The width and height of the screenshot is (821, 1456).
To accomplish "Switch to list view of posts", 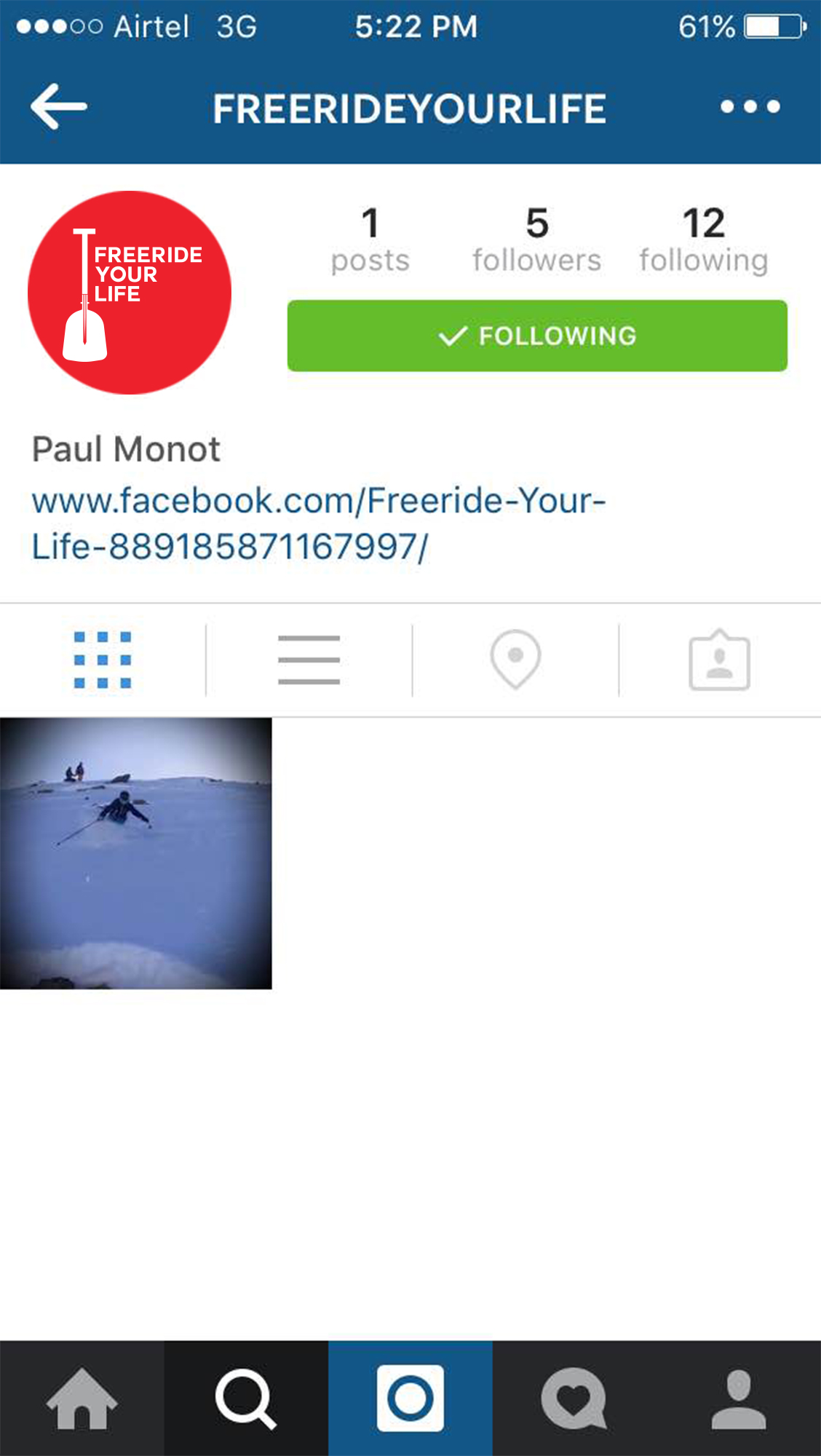I will pos(309,660).
